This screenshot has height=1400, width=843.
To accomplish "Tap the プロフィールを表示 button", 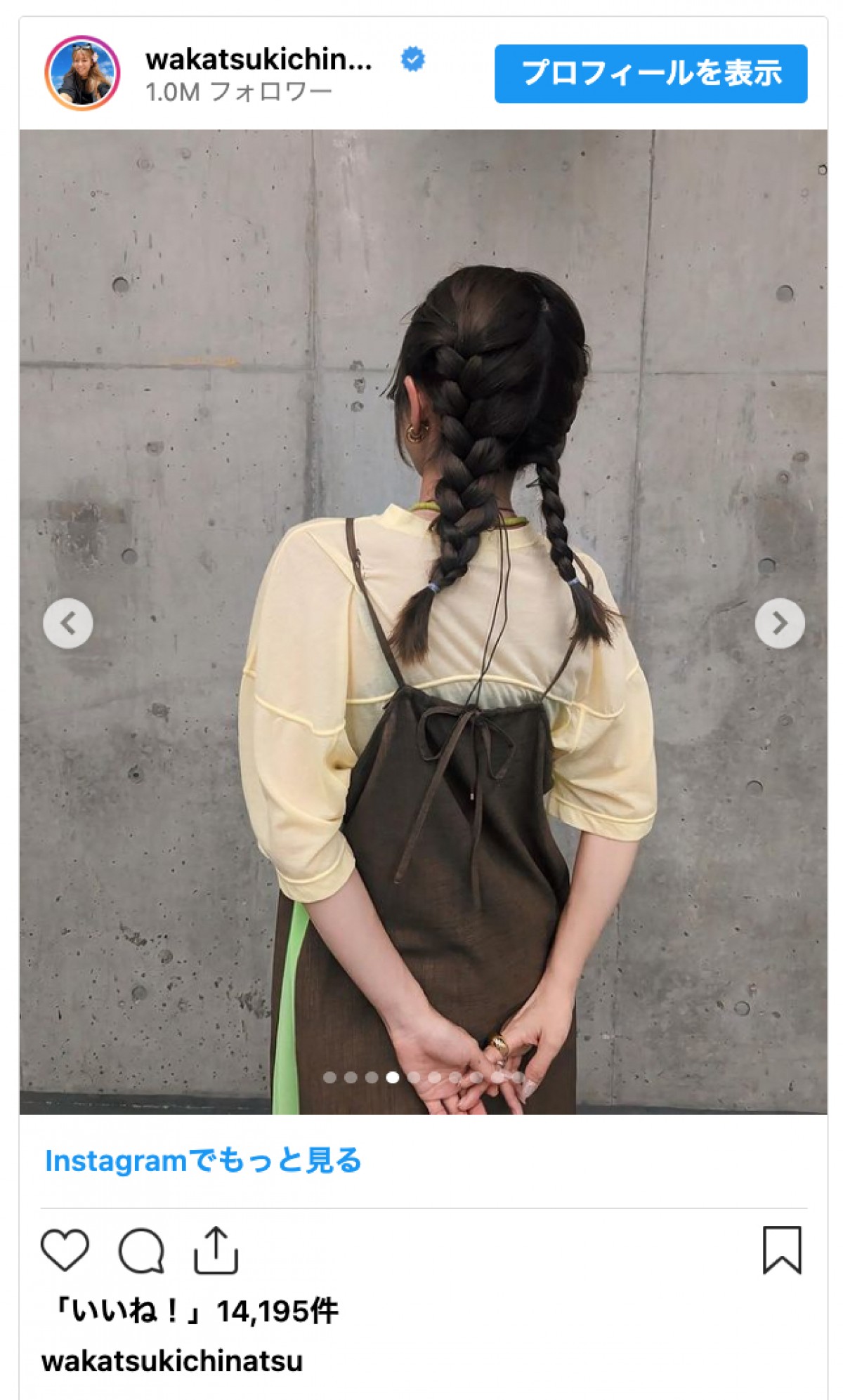I will [x=651, y=74].
